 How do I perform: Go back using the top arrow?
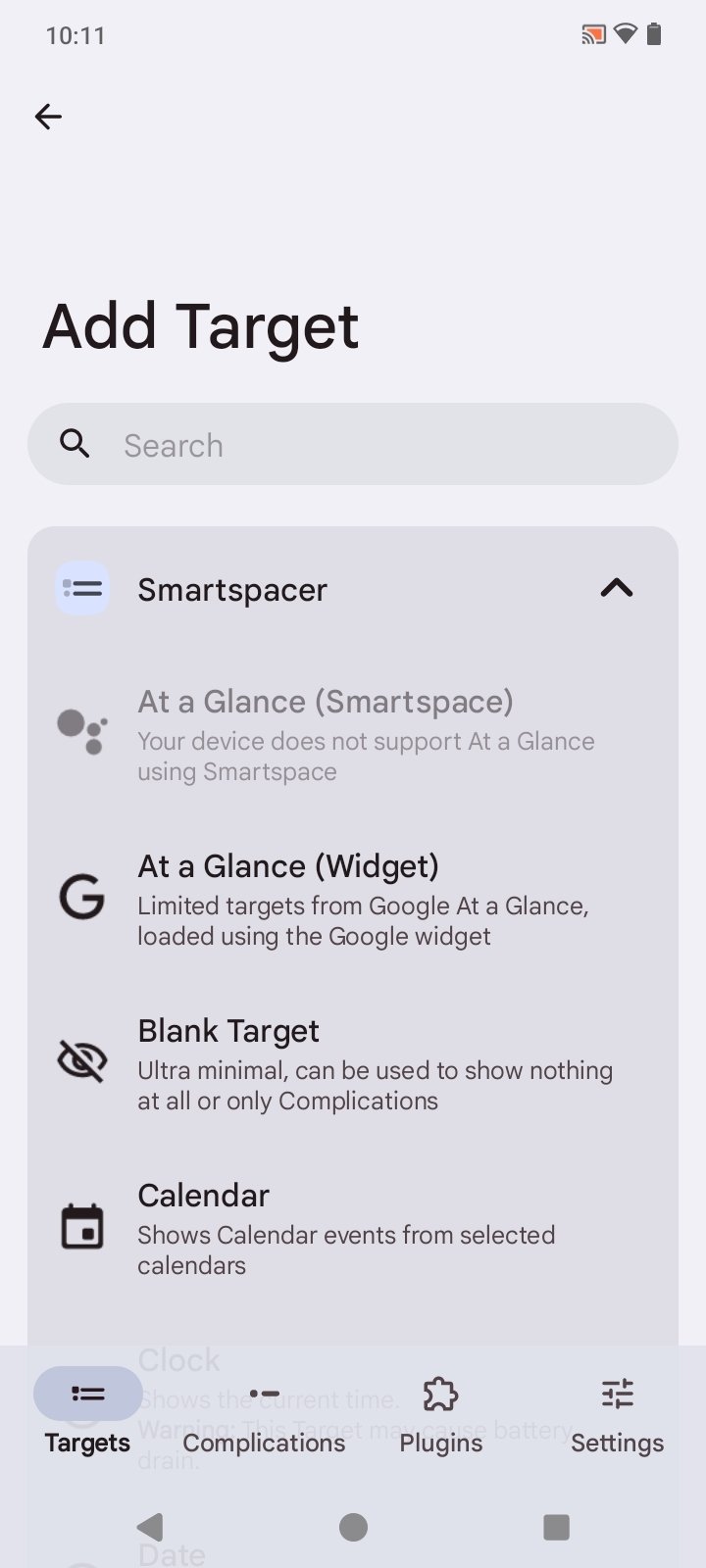[x=48, y=117]
